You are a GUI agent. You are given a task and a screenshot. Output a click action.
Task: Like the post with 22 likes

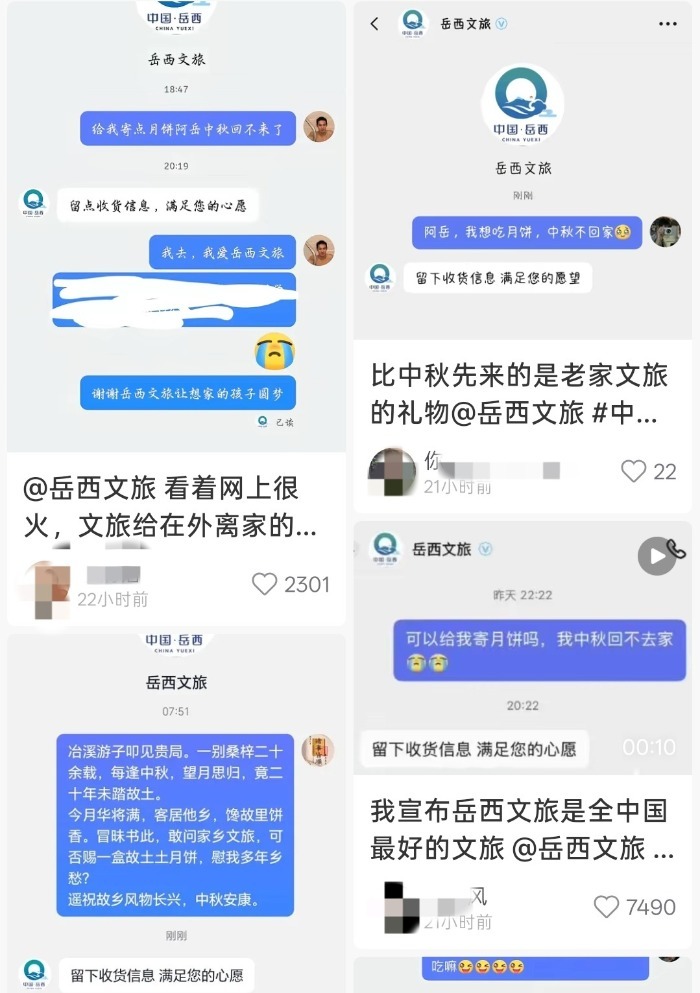pyautogui.click(x=633, y=471)
